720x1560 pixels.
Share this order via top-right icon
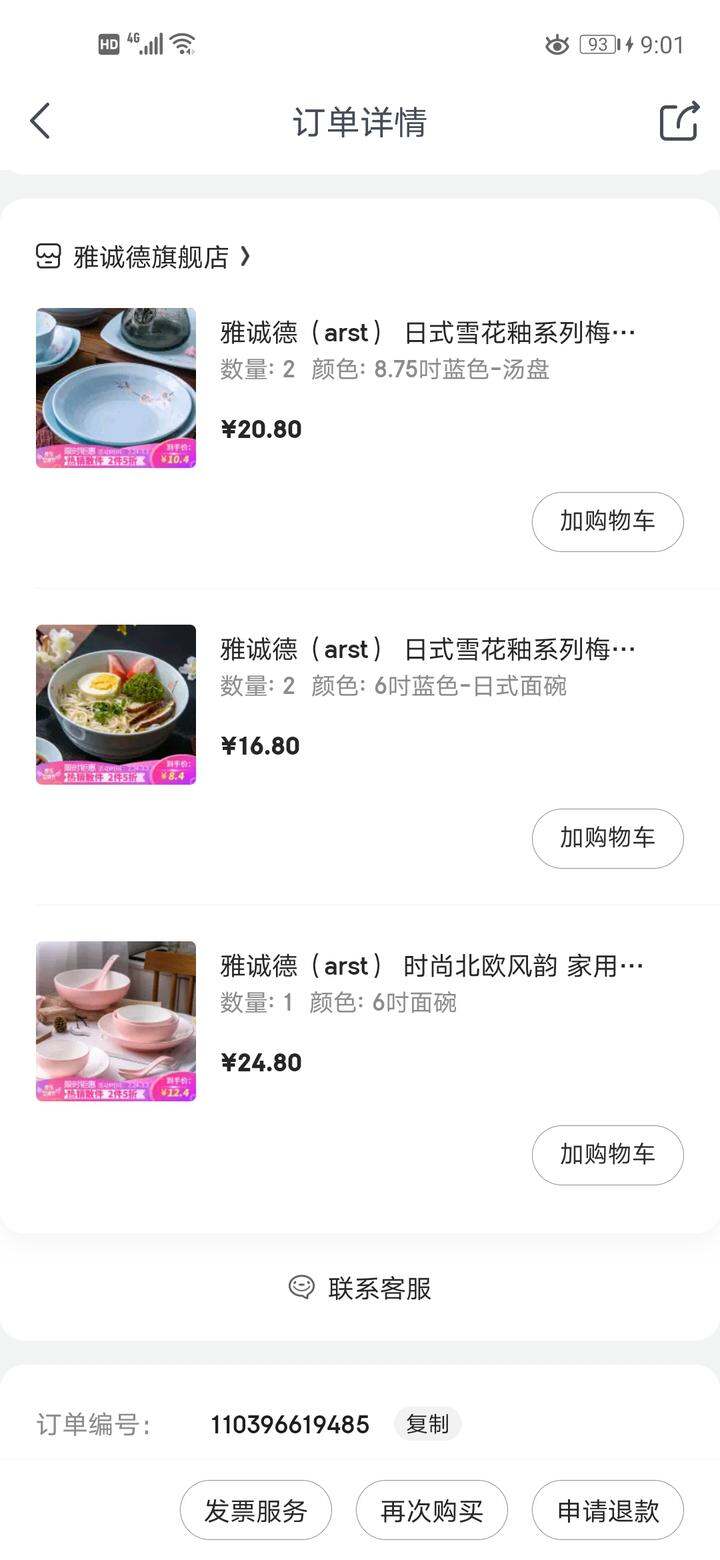[x=679, y=121]
